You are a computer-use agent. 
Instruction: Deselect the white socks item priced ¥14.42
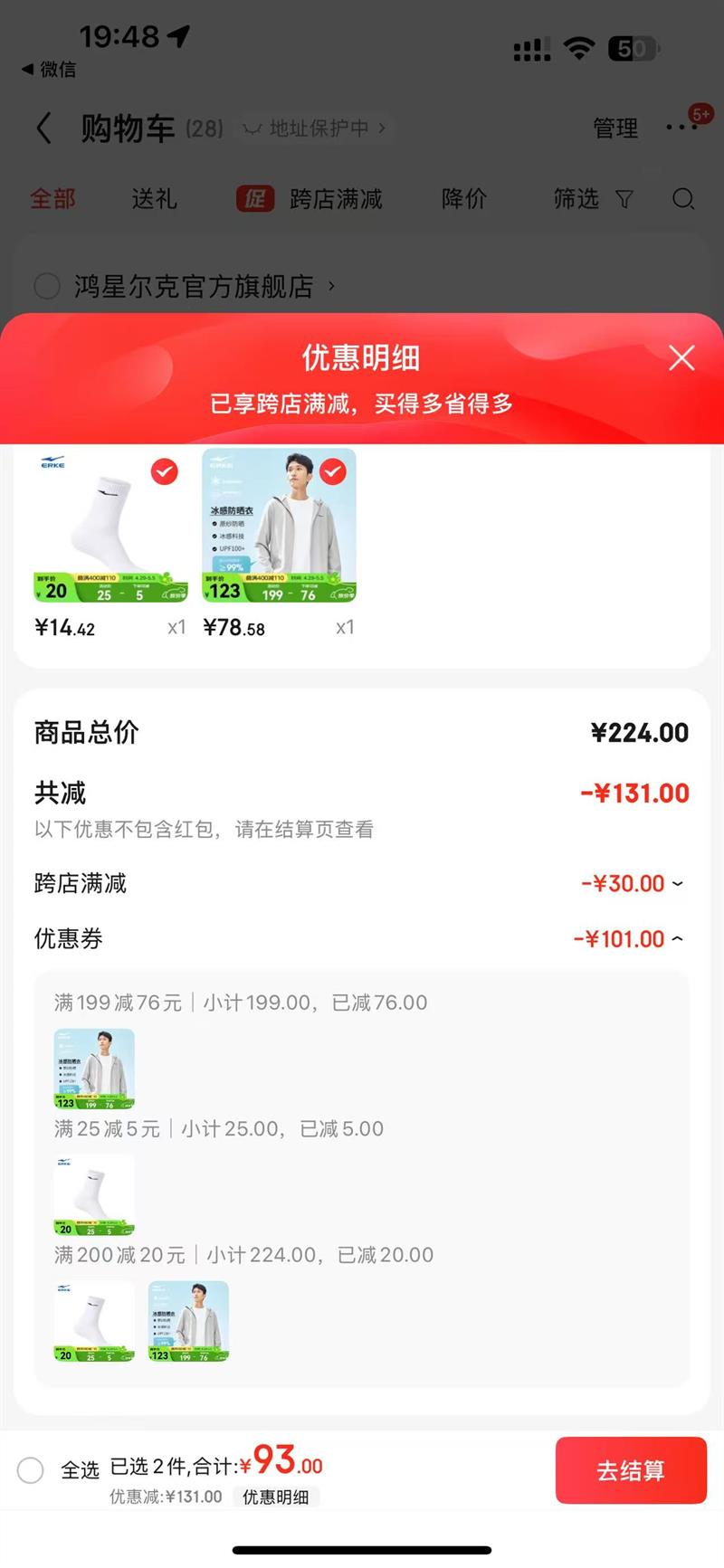tap(164, 471)
